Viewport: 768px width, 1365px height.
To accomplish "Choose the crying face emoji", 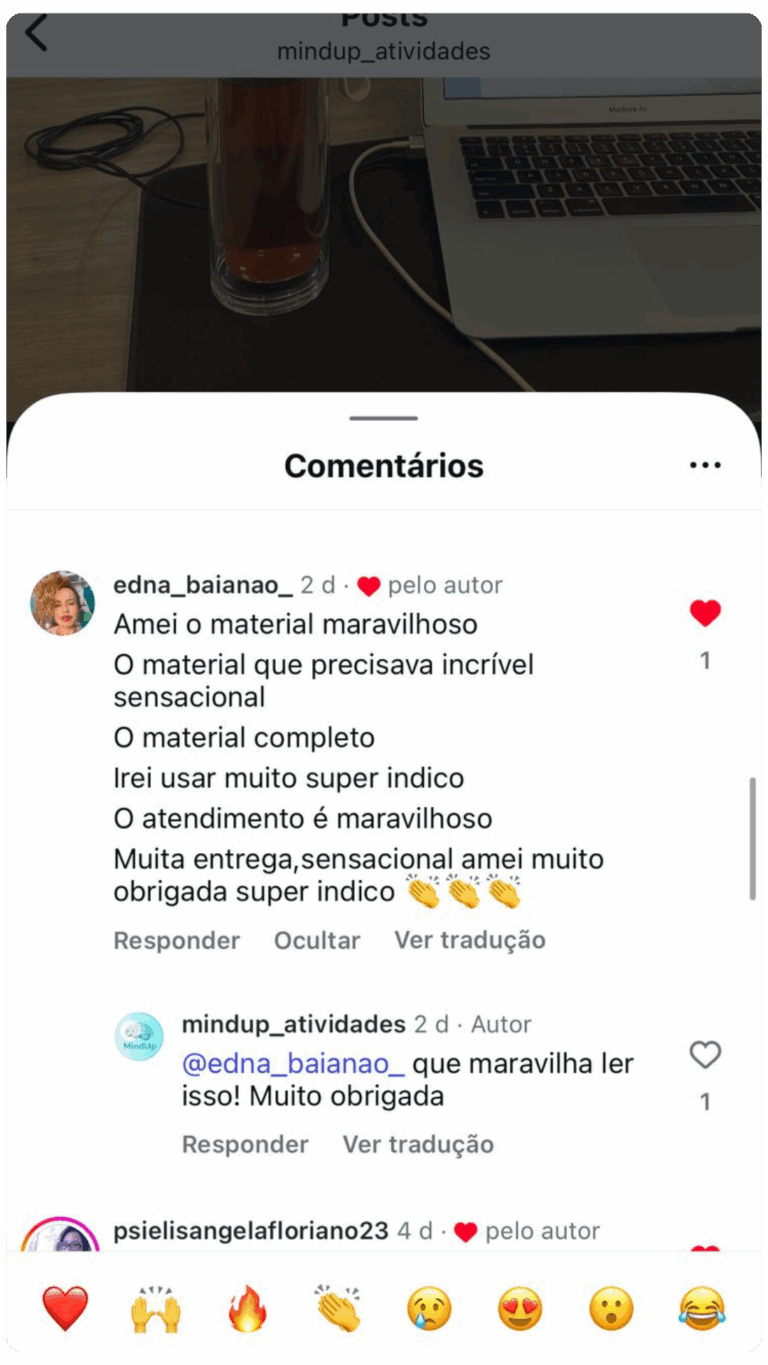I will pyautogui.click(x=429, y=1308).
